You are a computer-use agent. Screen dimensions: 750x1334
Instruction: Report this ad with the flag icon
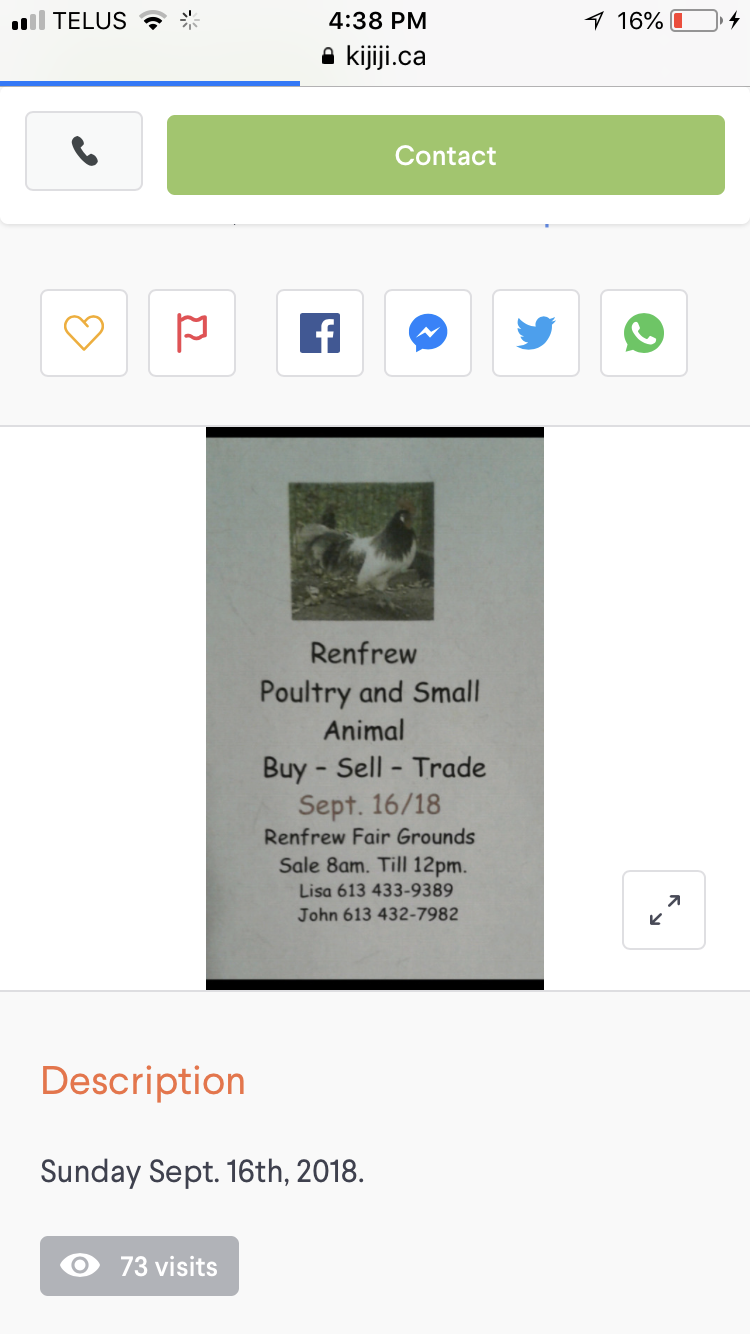tap(192, 333)
